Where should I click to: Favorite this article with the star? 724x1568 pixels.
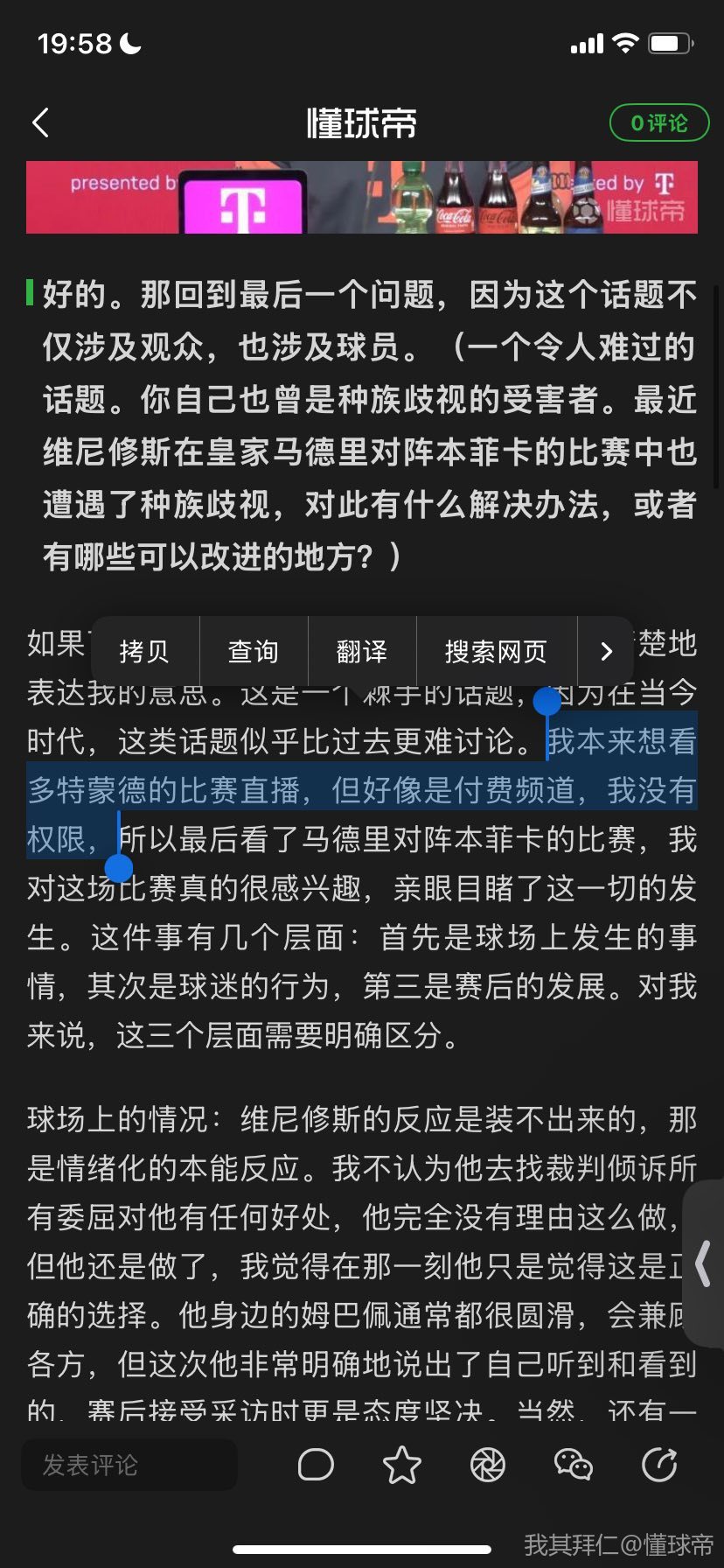tap(401, 1465)
